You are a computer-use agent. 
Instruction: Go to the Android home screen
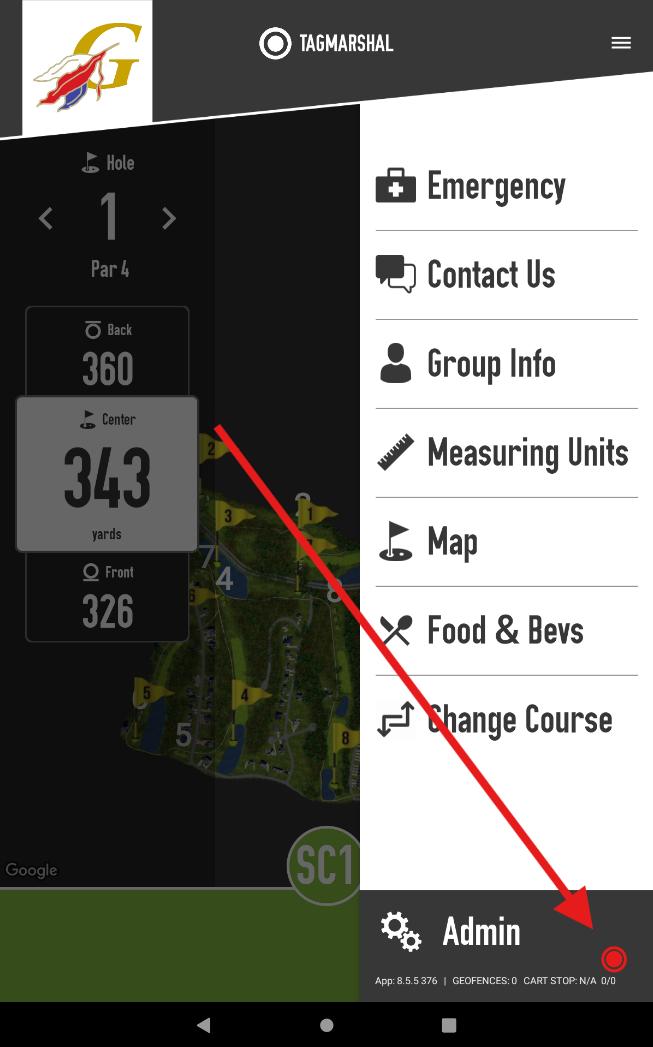coord(327,1025)
